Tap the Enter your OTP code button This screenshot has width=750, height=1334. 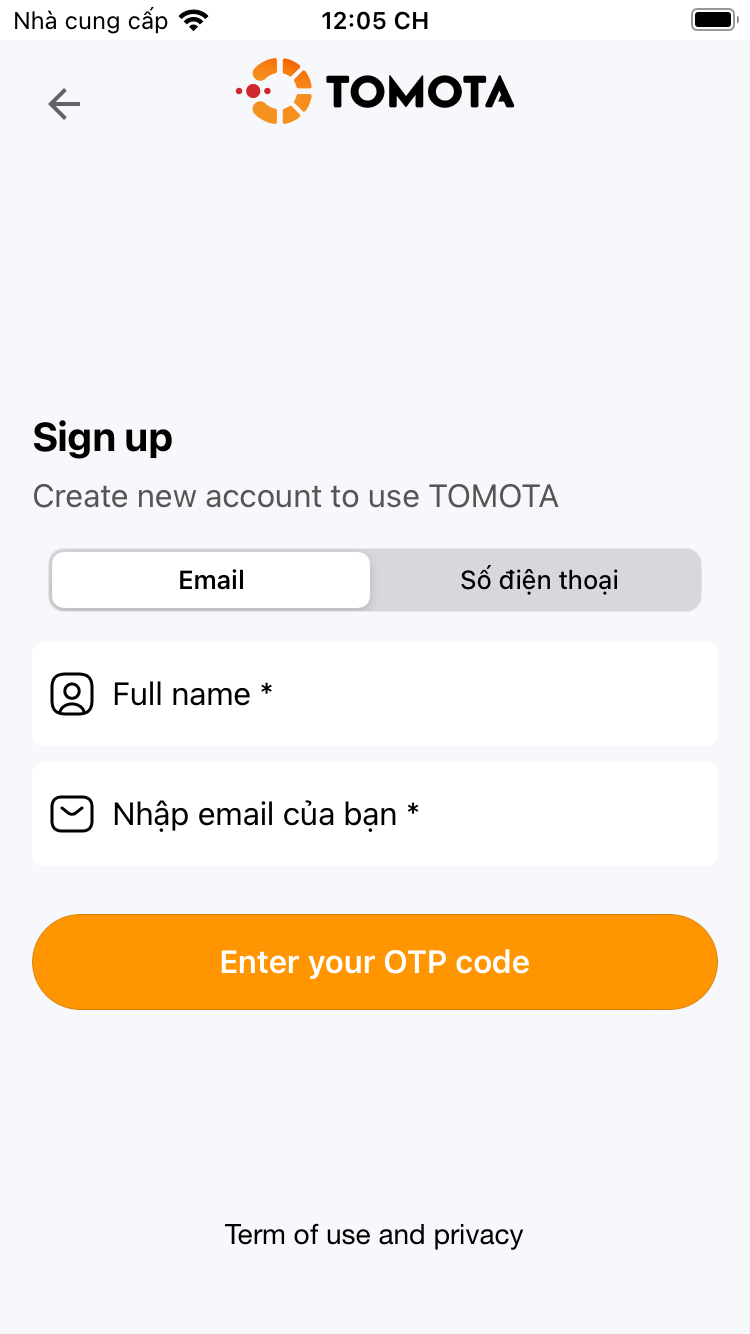[375, 962]
